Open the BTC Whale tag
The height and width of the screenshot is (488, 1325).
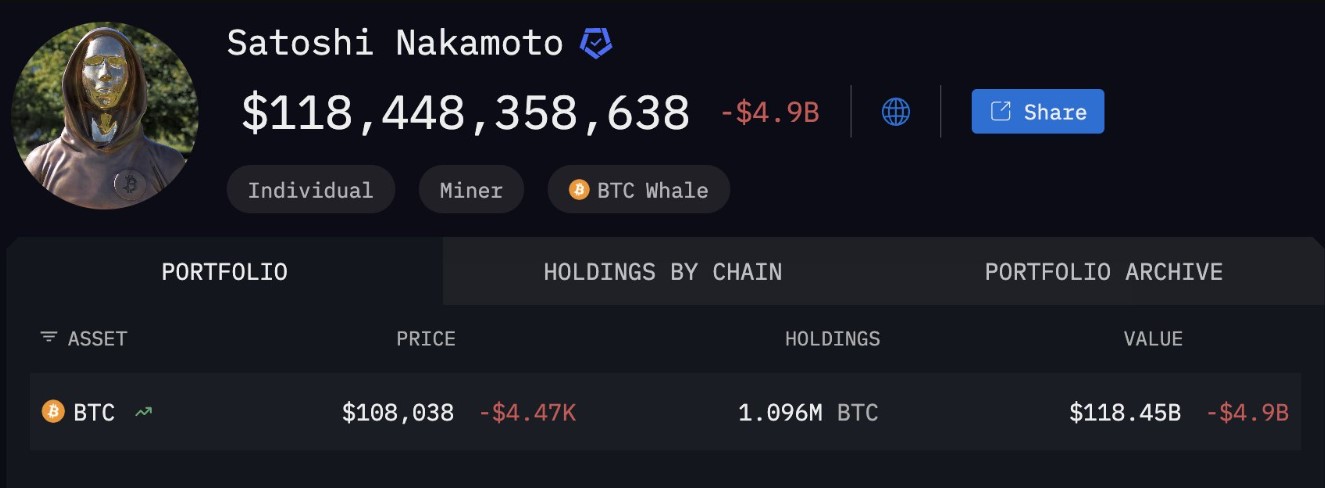point(638,190)
